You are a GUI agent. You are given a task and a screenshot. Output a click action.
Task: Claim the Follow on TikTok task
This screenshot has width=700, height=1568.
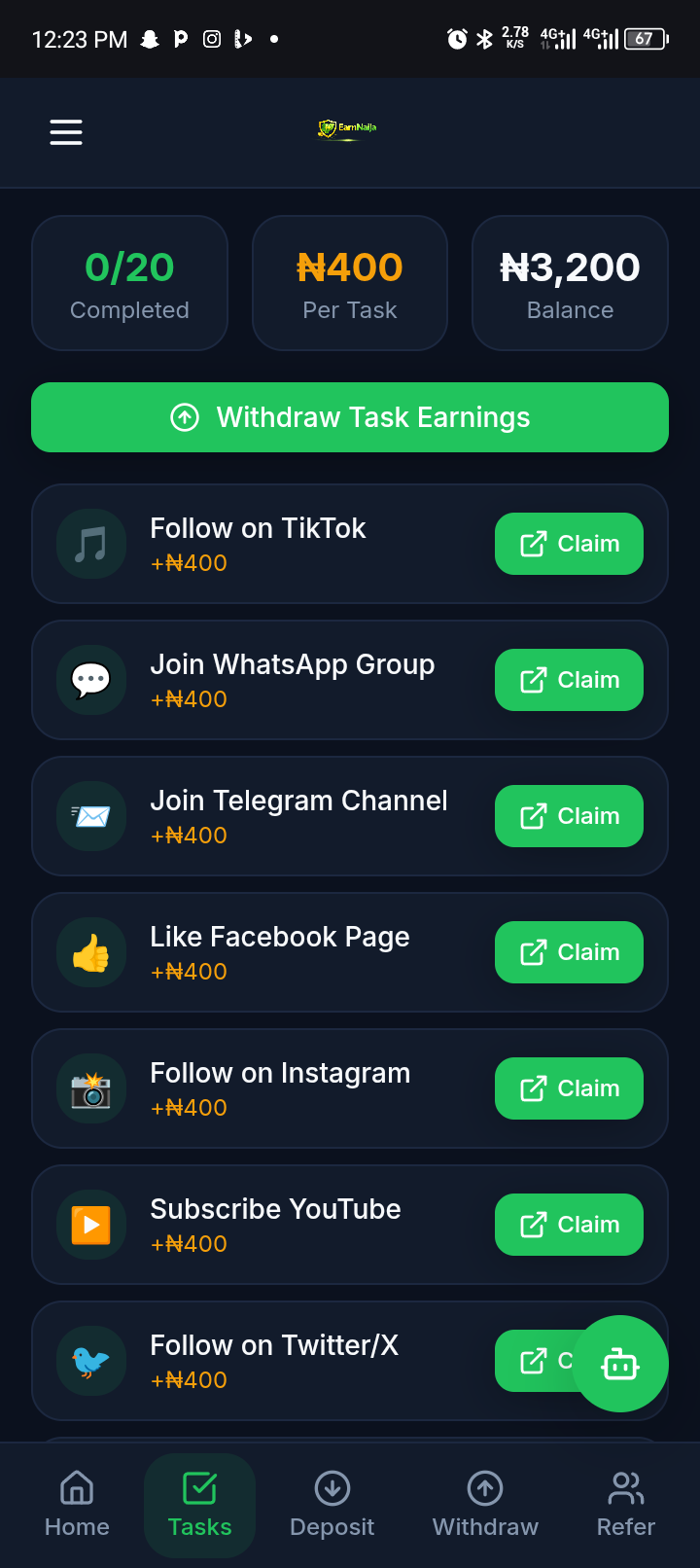click(x=569, y=544)
